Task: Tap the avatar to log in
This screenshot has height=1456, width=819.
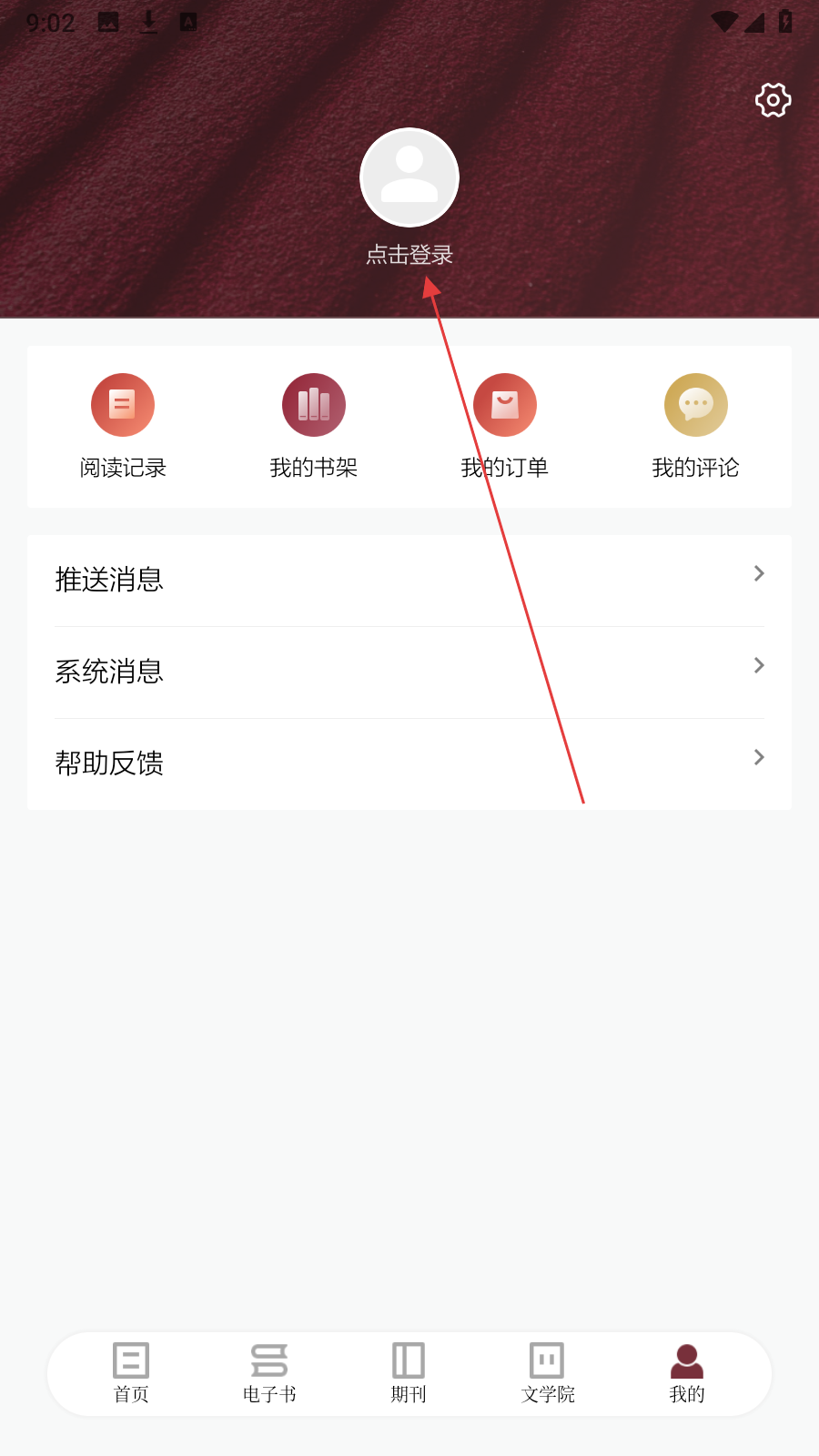Action: (x=409, y=177)
